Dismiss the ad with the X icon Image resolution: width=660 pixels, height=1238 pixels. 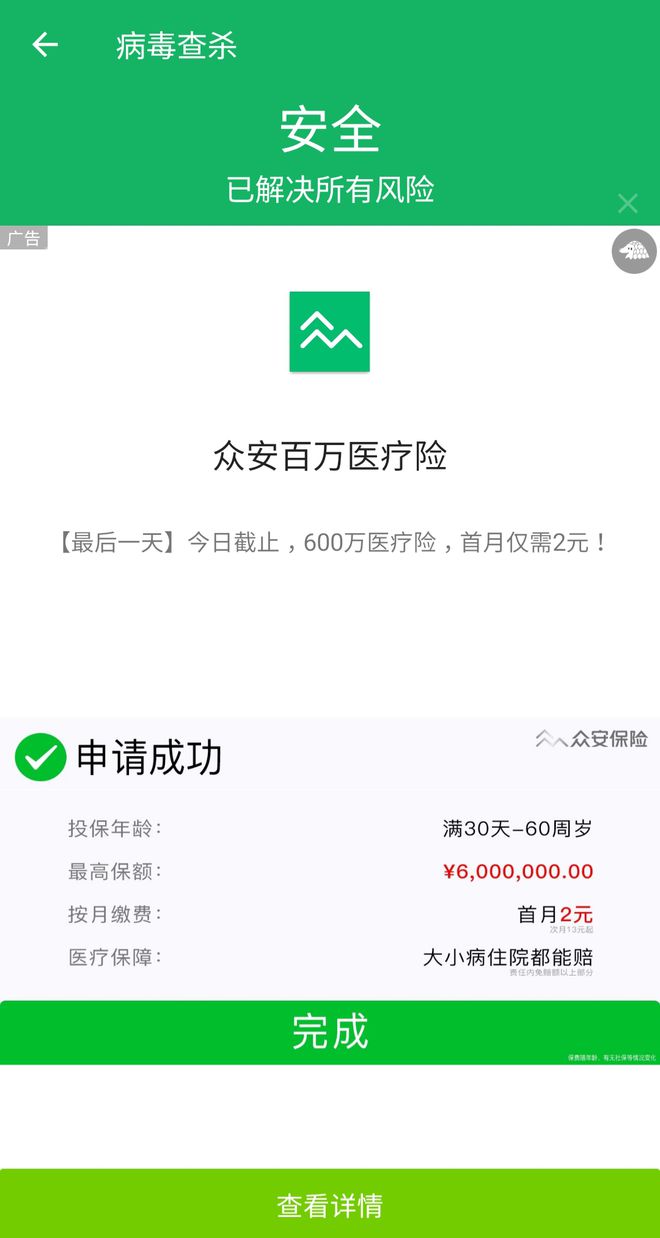(627, 204)
